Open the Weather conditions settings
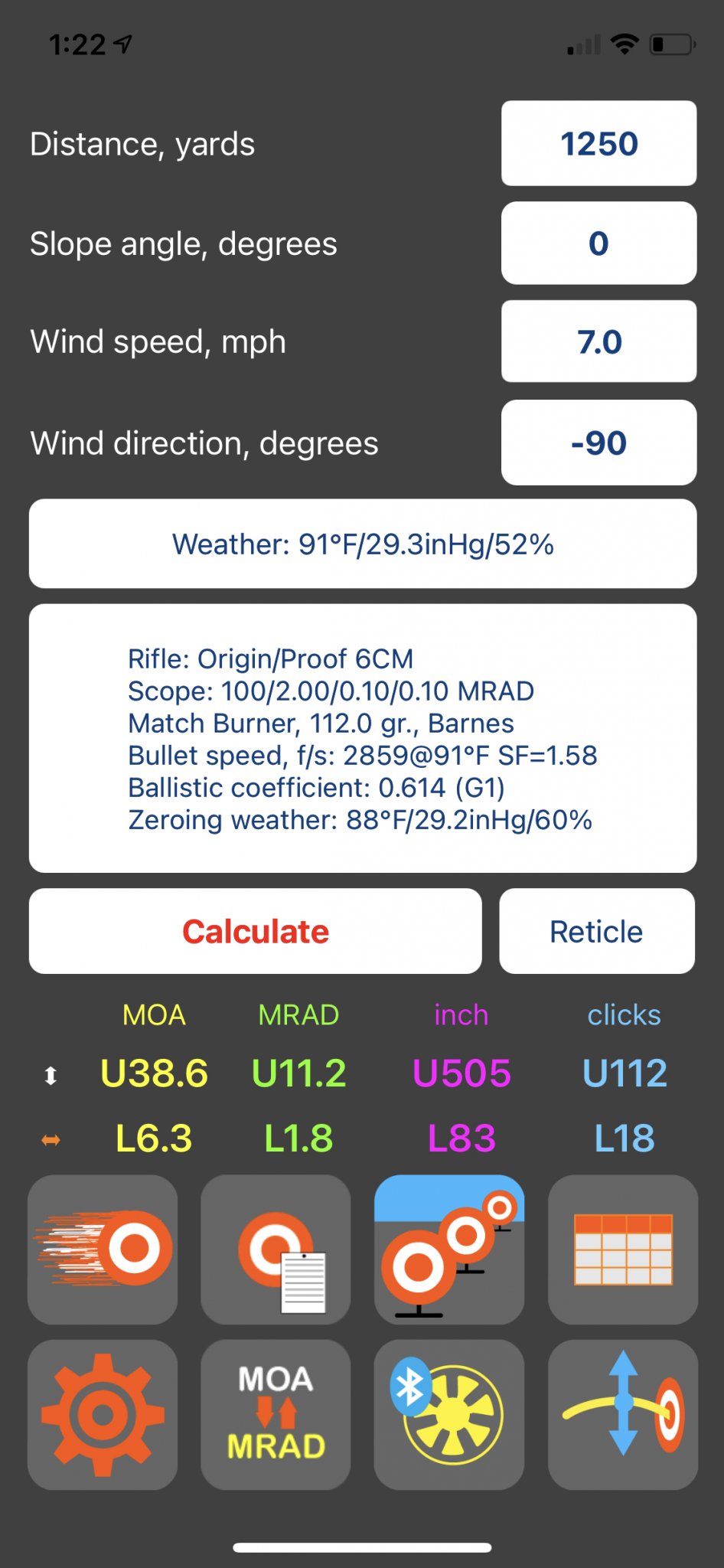The width and height of the screenshot is (724, 1568). (363, 544)
